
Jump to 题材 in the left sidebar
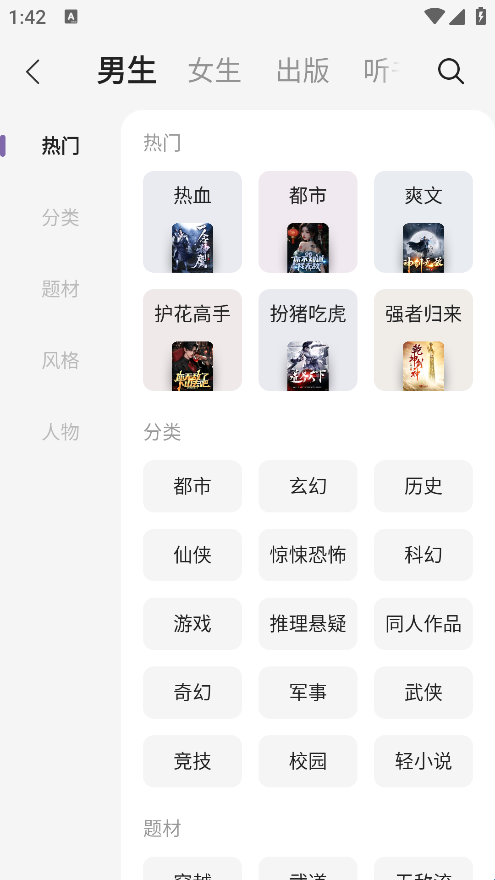coord(61,289)
